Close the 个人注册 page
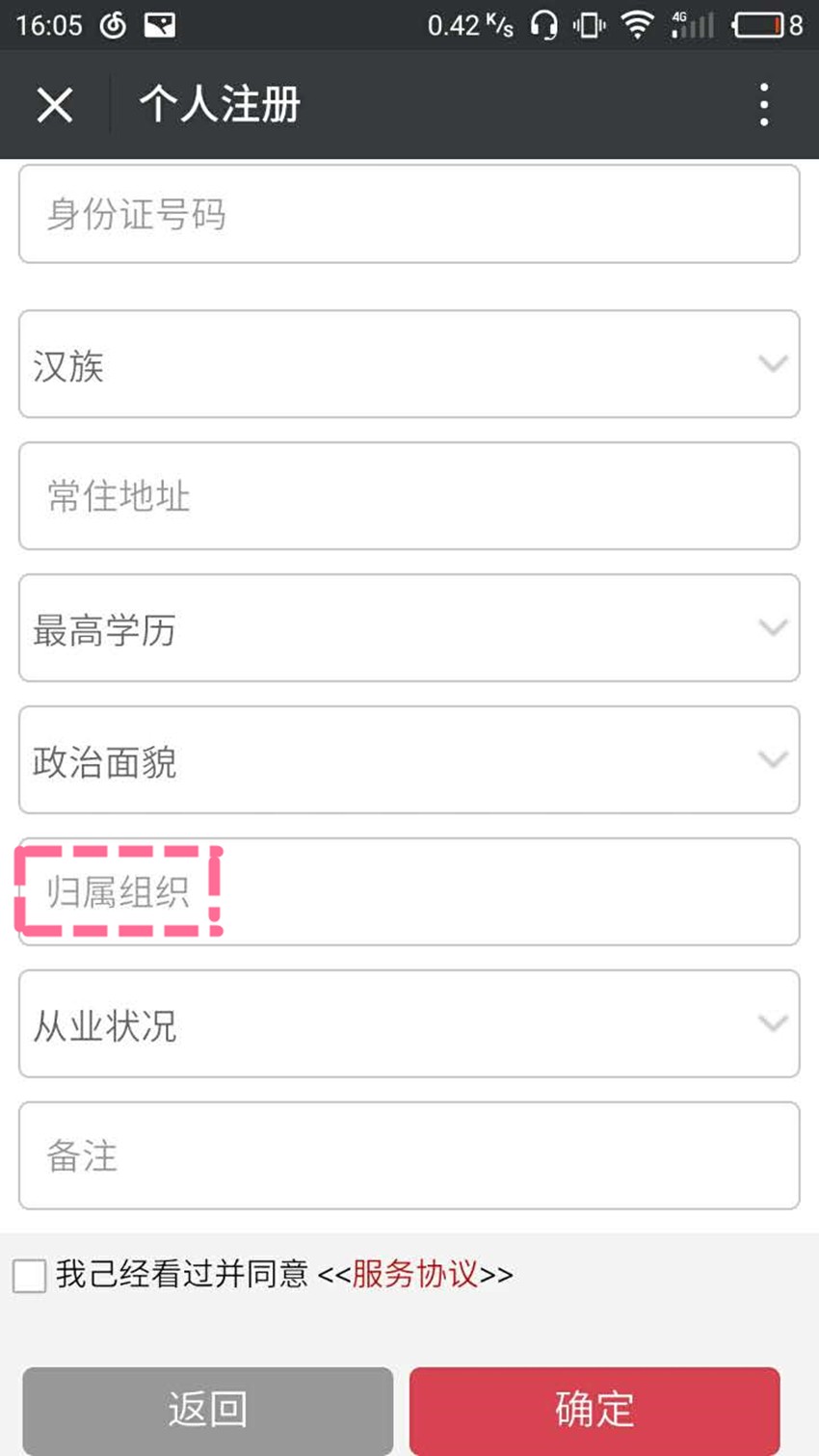Viewport: 819px width, 1456px height. click(55, 105)
